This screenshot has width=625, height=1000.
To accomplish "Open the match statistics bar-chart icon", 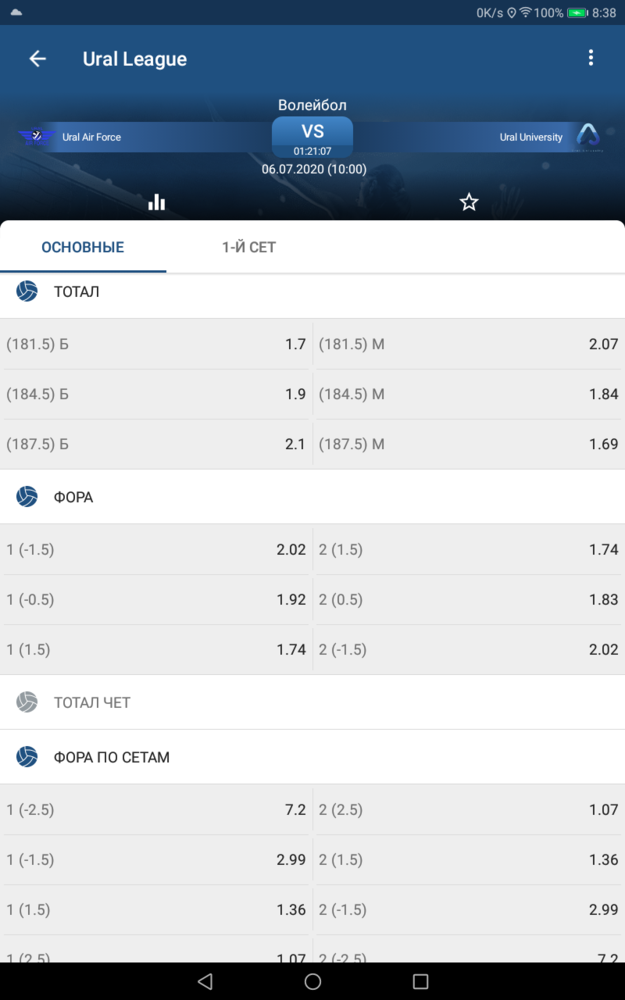I will [x=156, y=202].
